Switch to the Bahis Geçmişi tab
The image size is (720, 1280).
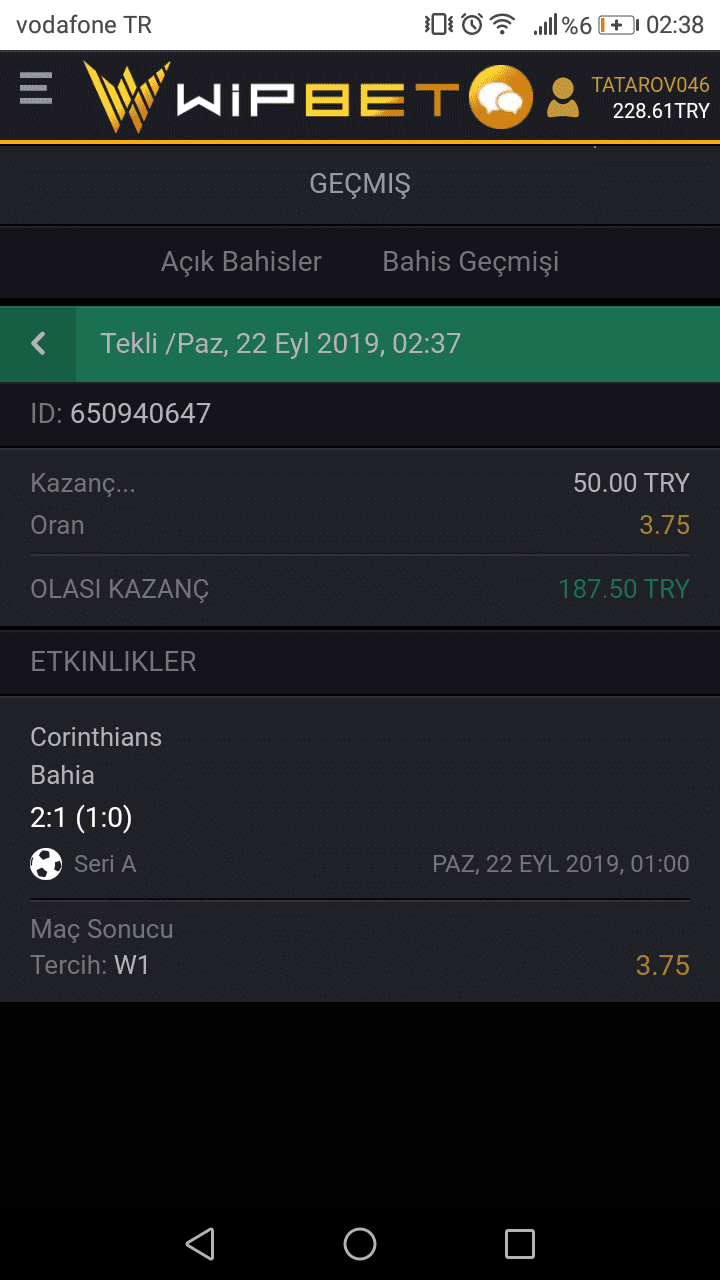pos(471,262)
